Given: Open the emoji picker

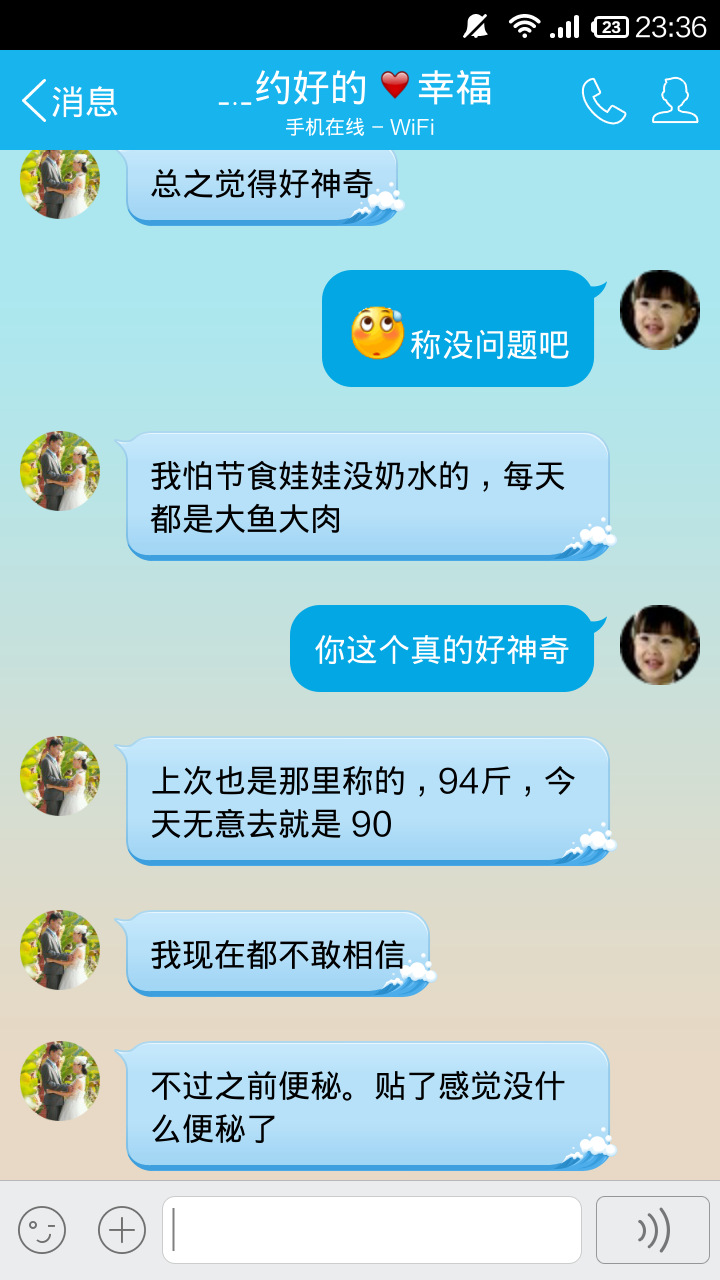Looking at the screenshot, I should point(42,1230).
